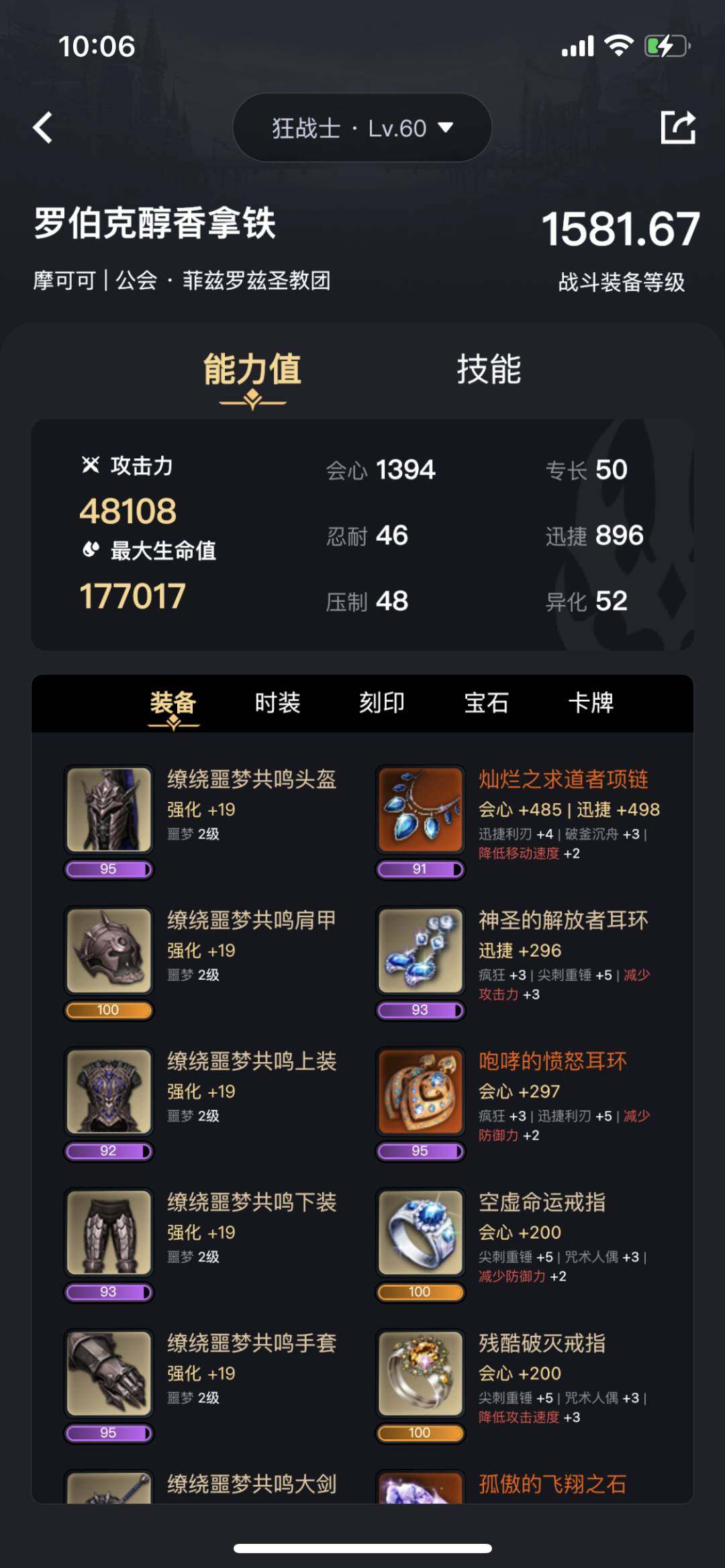The image size is (725, 1568).
Task: Tap the 缭绕噩梦共鸣手套 gloves icon
Action: (x=109, y=1375)
